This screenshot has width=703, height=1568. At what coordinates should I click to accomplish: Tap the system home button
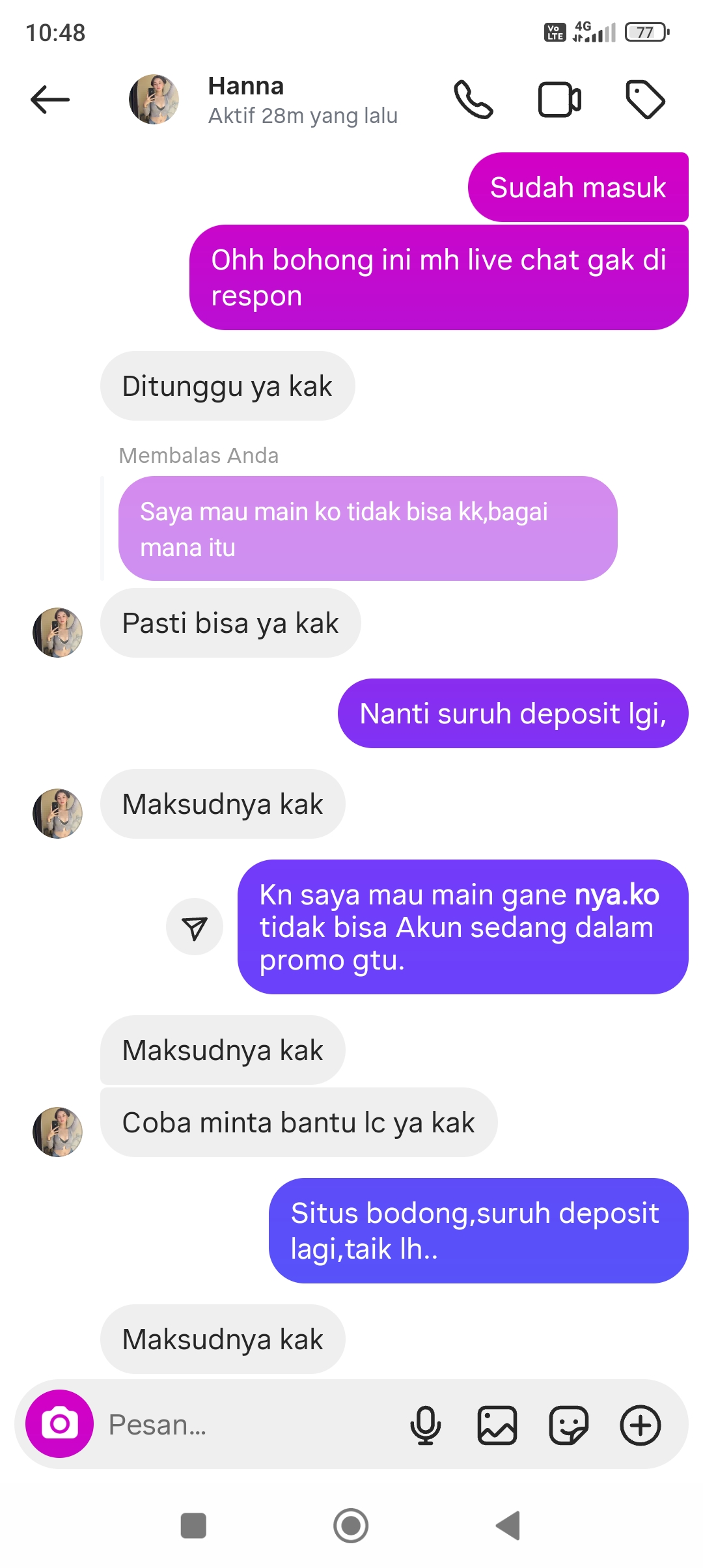click(351, 1525)
